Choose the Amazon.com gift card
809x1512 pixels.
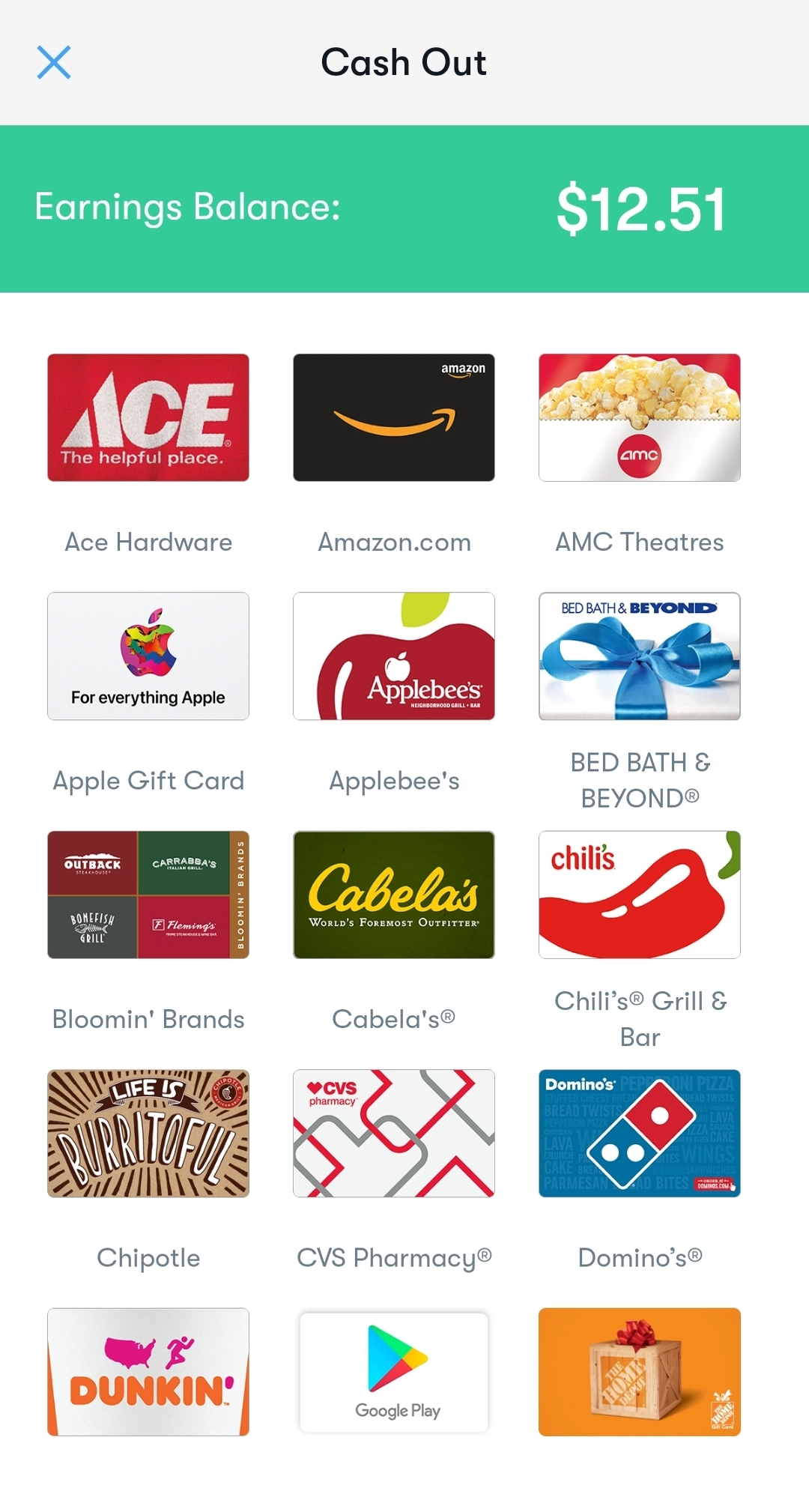pyautogui.click(x=393, y=417)
